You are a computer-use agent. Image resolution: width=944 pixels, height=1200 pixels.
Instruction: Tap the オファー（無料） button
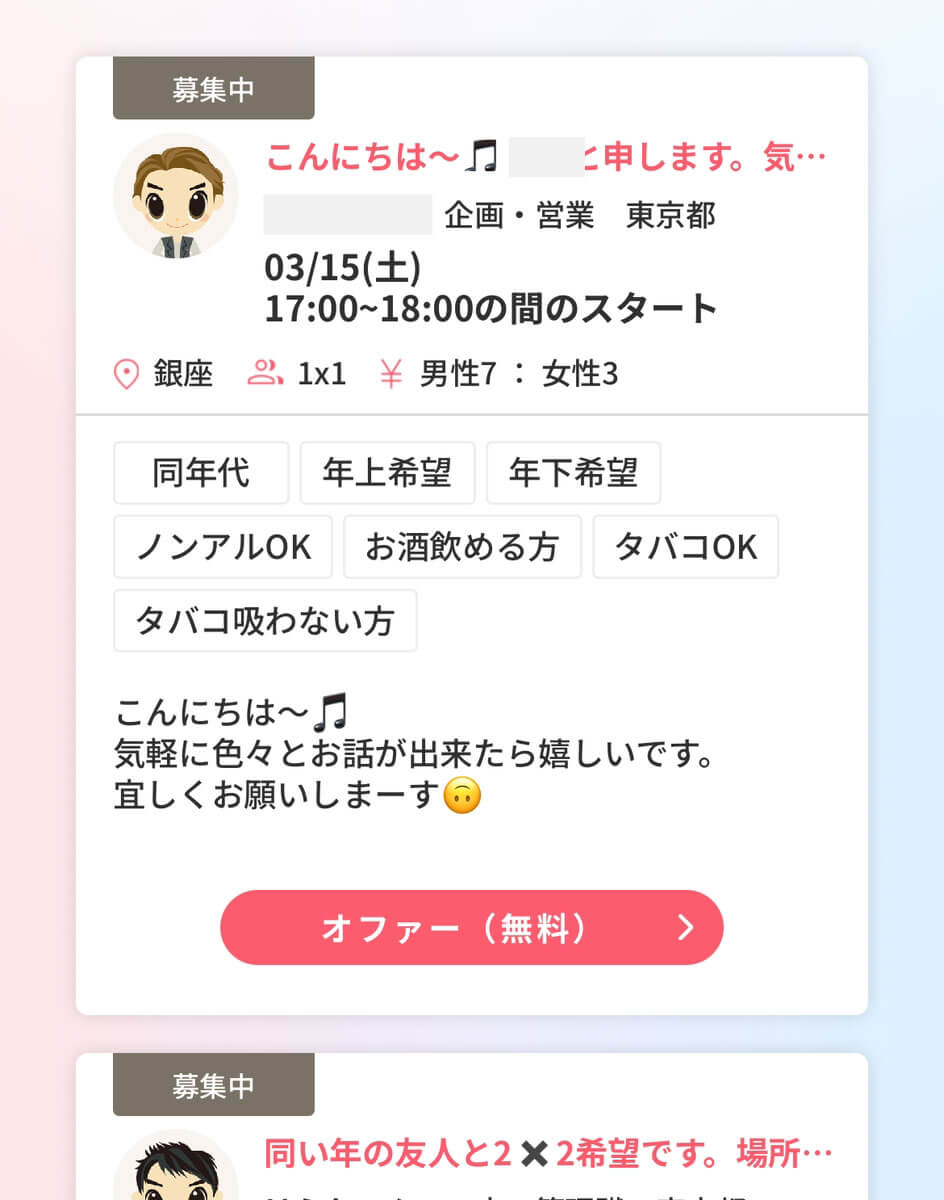(x=471, y=928)
